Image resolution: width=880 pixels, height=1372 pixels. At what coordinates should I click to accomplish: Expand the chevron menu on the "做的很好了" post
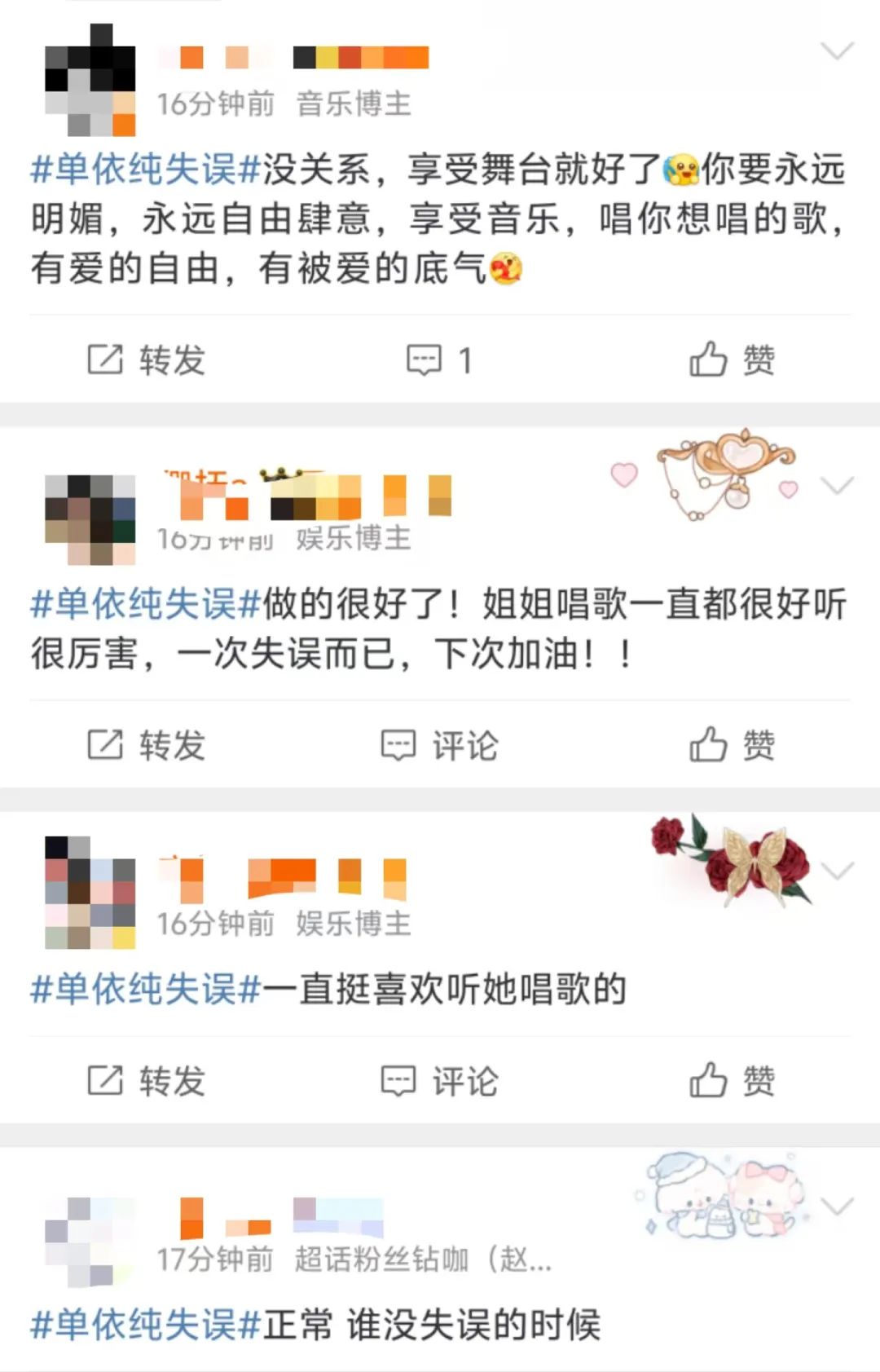[x=837, y=487]
